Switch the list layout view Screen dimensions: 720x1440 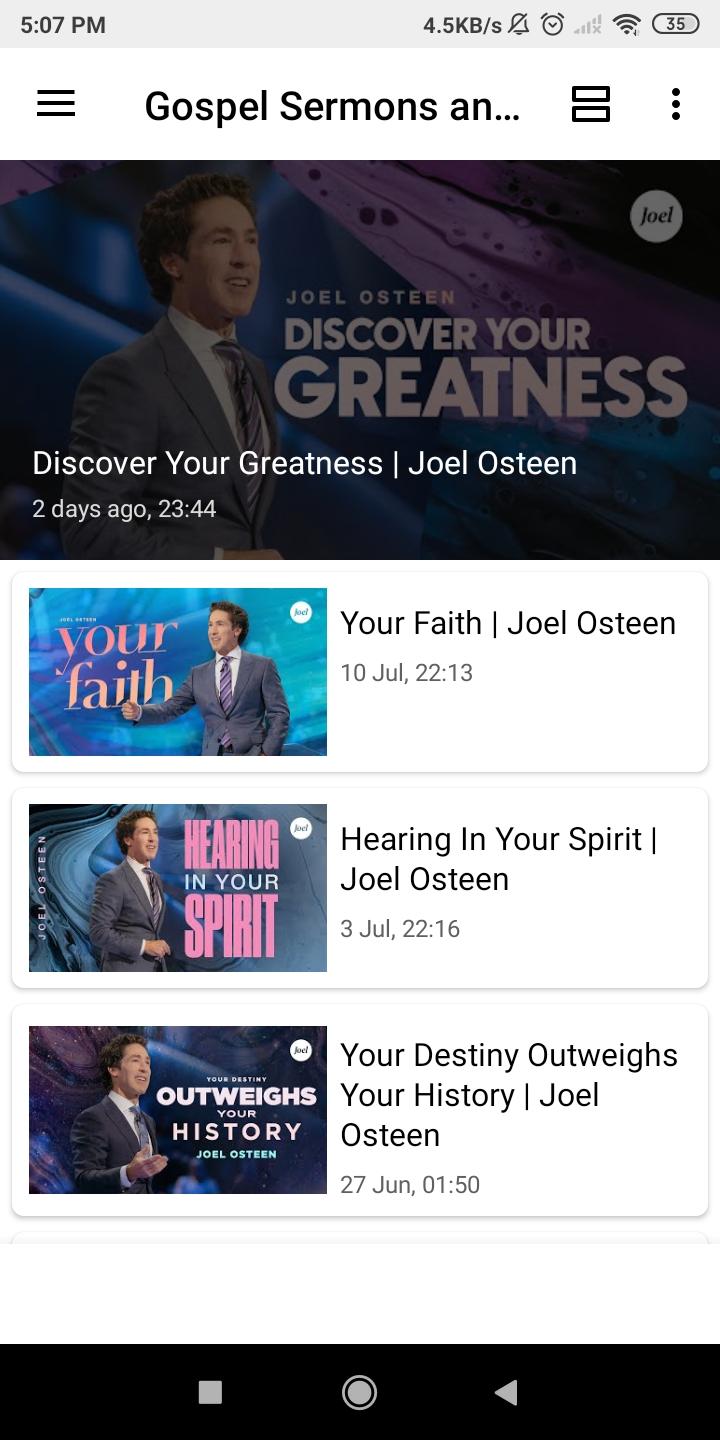591,104
